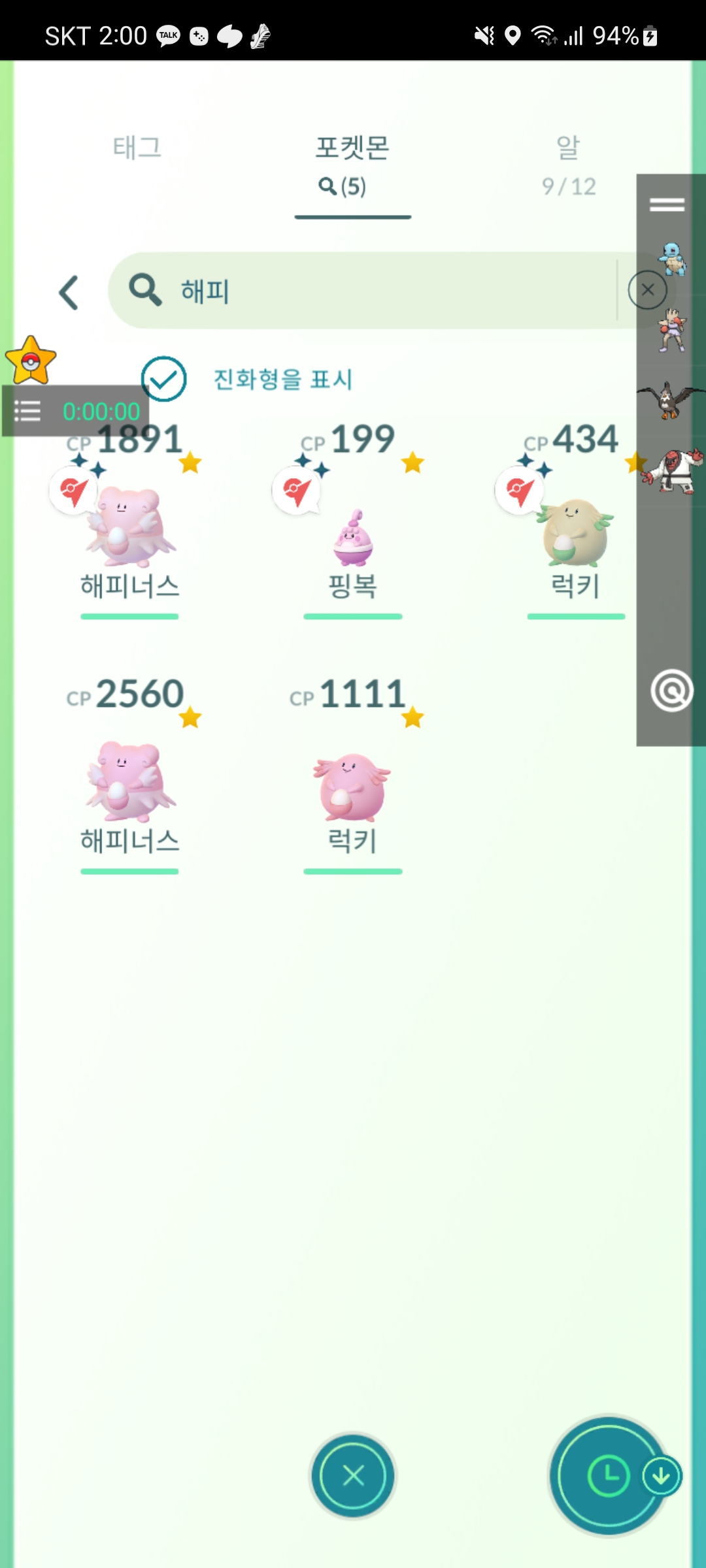
Task: Open 럭키 with CP 434
Action: 575,532
